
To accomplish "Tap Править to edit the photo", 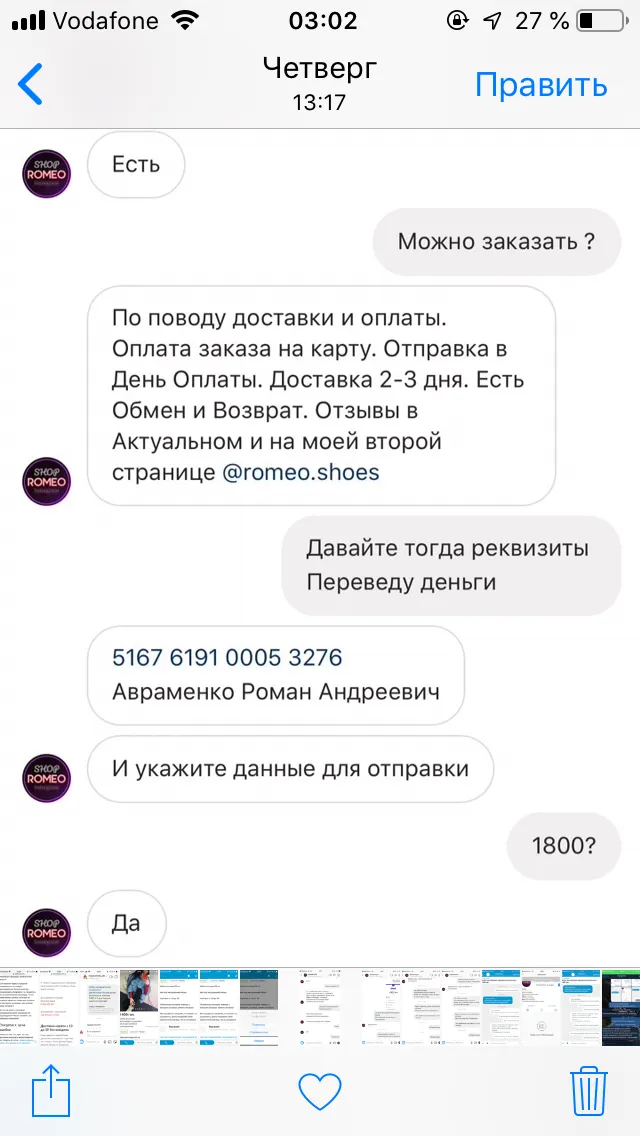I will [x=541, y=85].
